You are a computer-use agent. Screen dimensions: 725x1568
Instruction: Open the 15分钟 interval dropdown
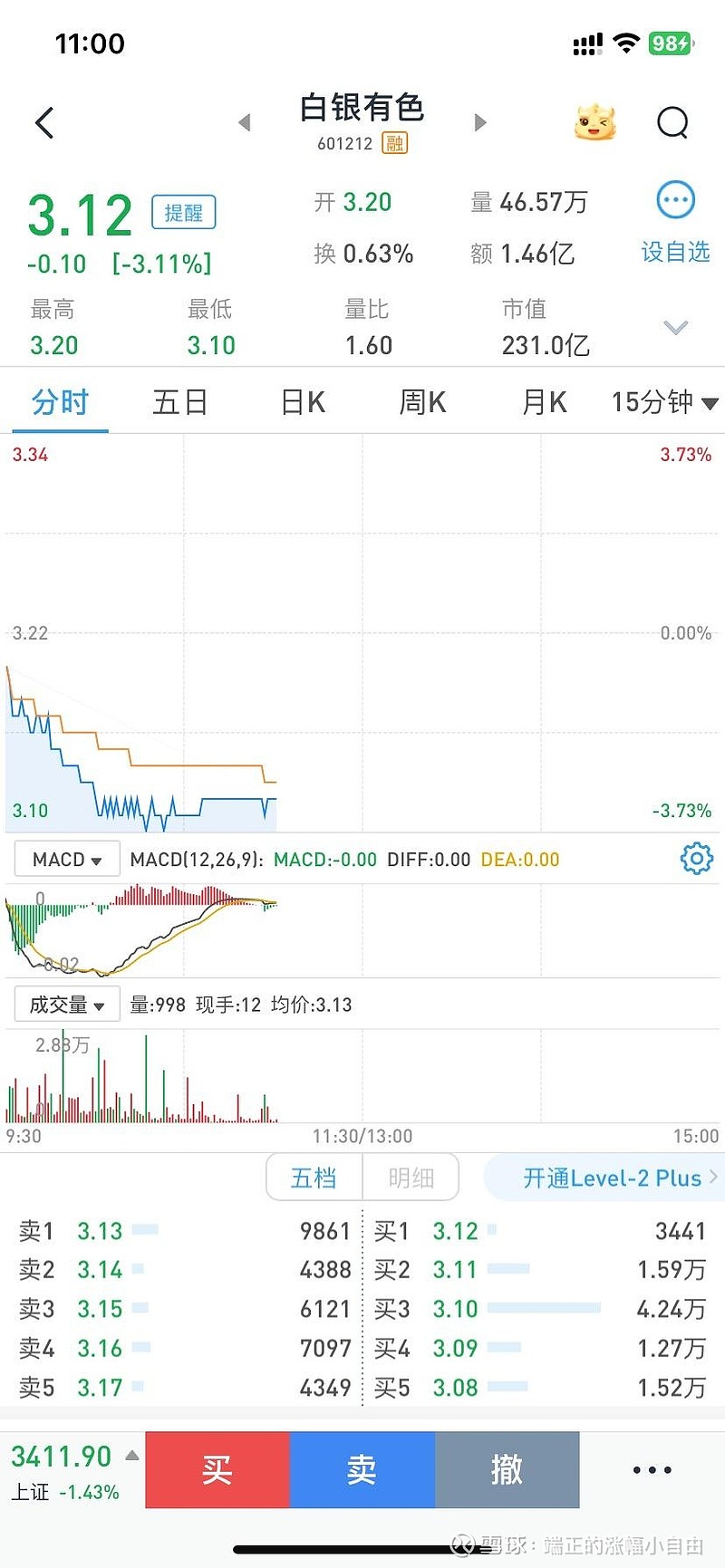tap(664, 402)
